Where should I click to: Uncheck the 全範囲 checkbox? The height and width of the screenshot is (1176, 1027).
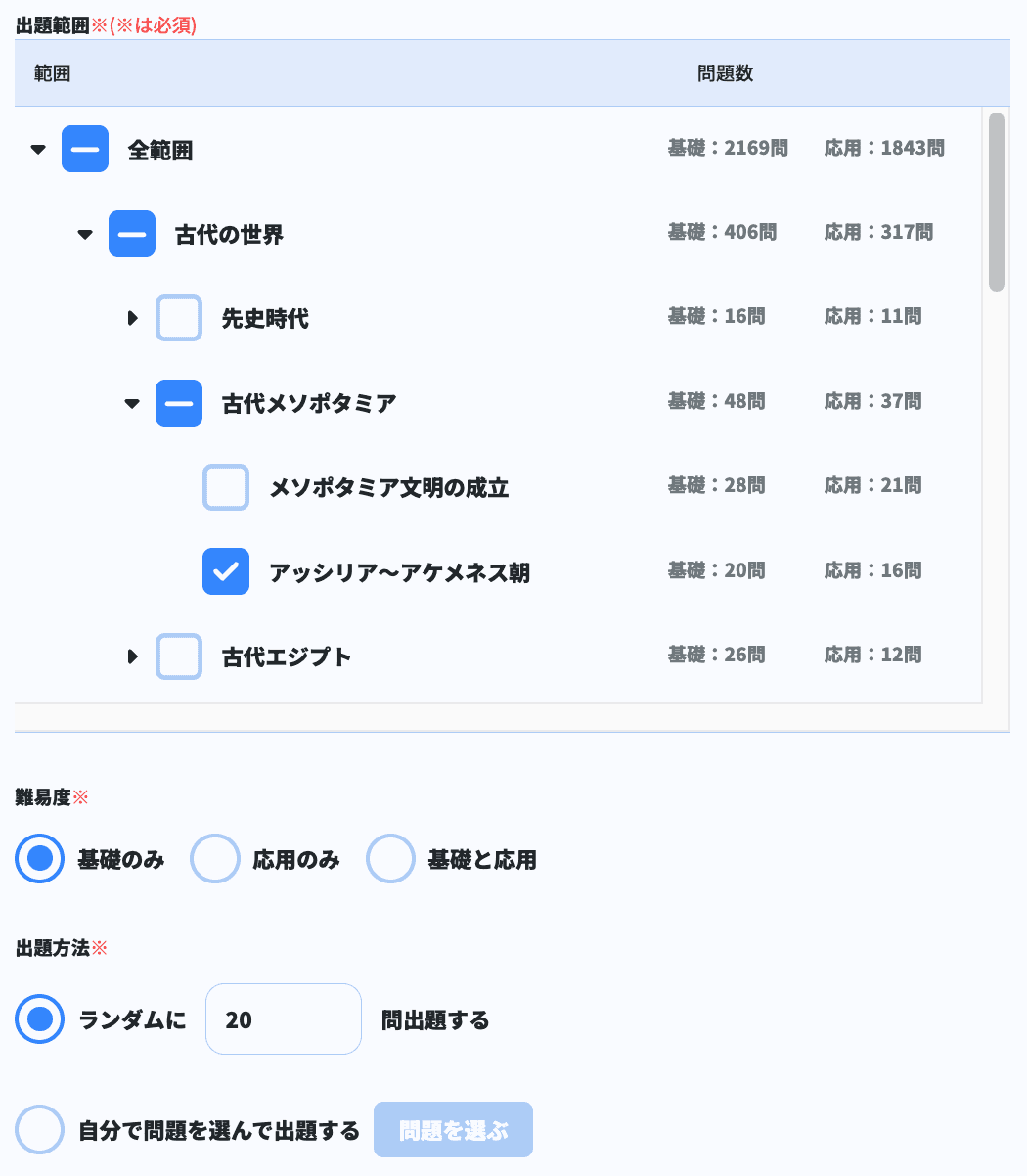(x=85, y=149)
